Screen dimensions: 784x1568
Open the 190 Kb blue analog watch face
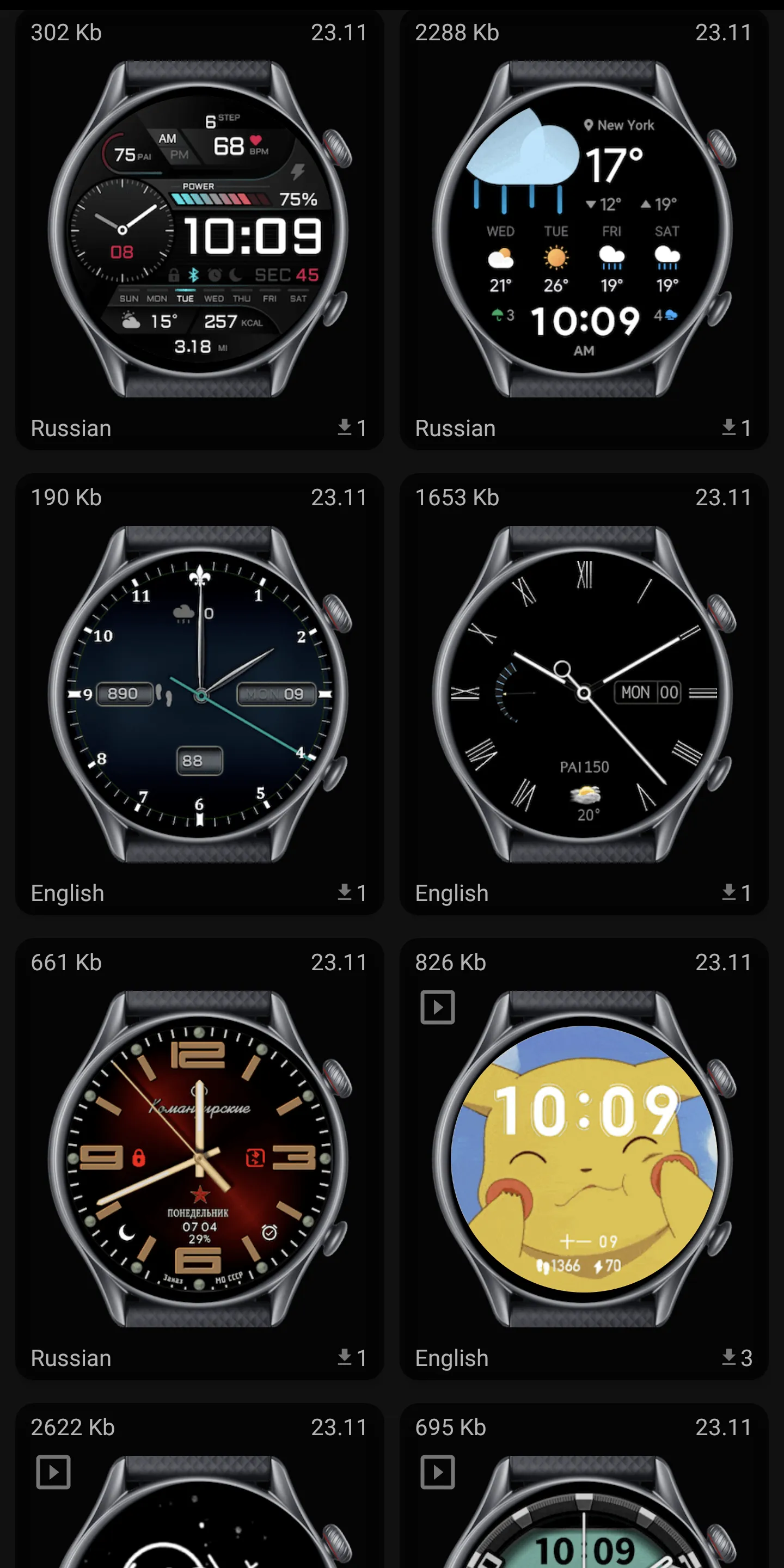[x=199, y=694]
